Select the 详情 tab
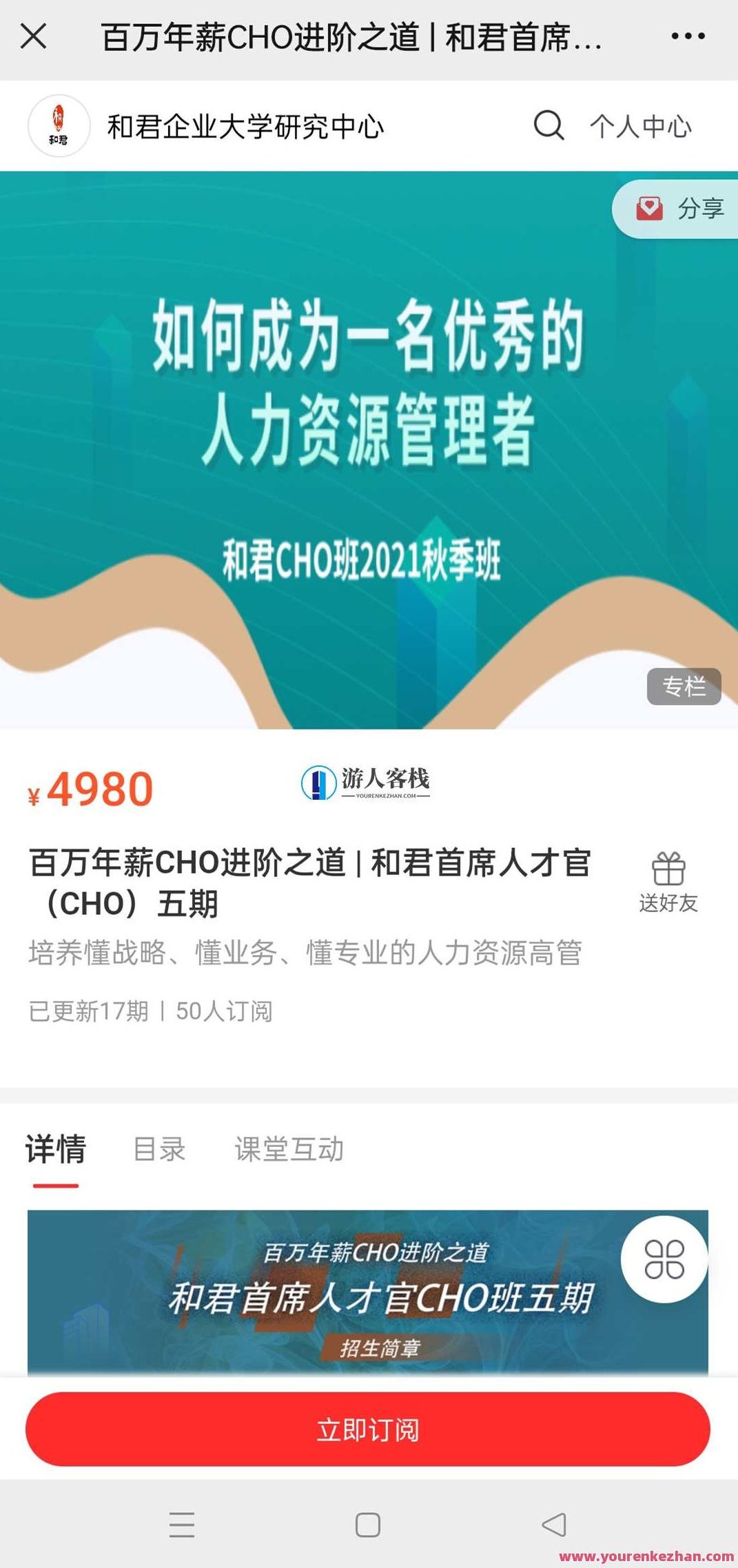 [57, 1148]
